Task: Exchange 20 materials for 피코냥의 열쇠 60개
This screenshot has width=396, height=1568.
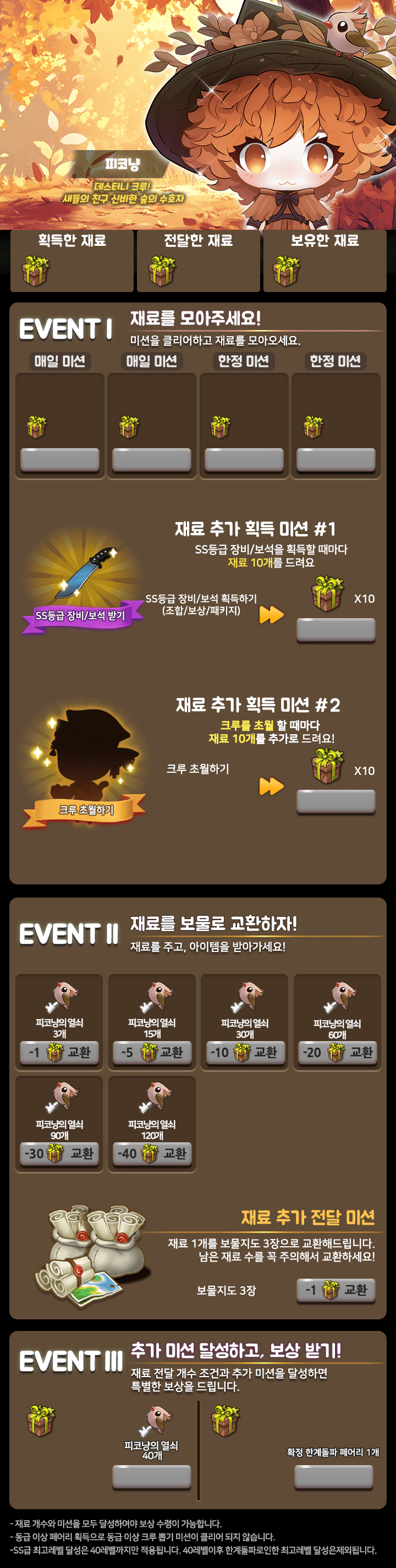Action: point(338,1053)
